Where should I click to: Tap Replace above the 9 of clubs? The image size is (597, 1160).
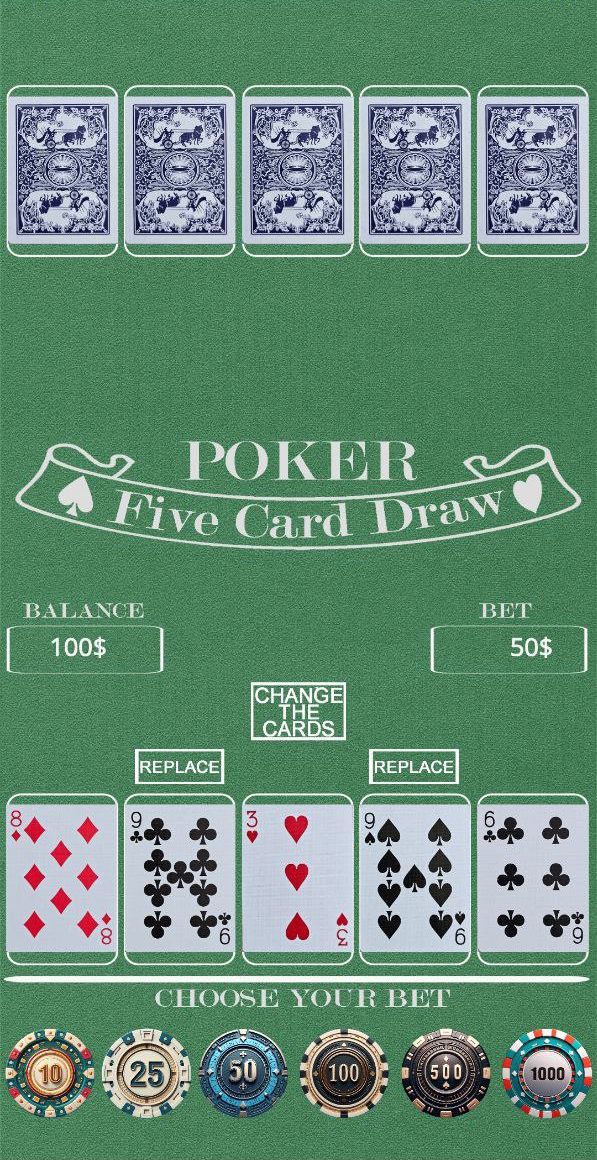point(180,766)
